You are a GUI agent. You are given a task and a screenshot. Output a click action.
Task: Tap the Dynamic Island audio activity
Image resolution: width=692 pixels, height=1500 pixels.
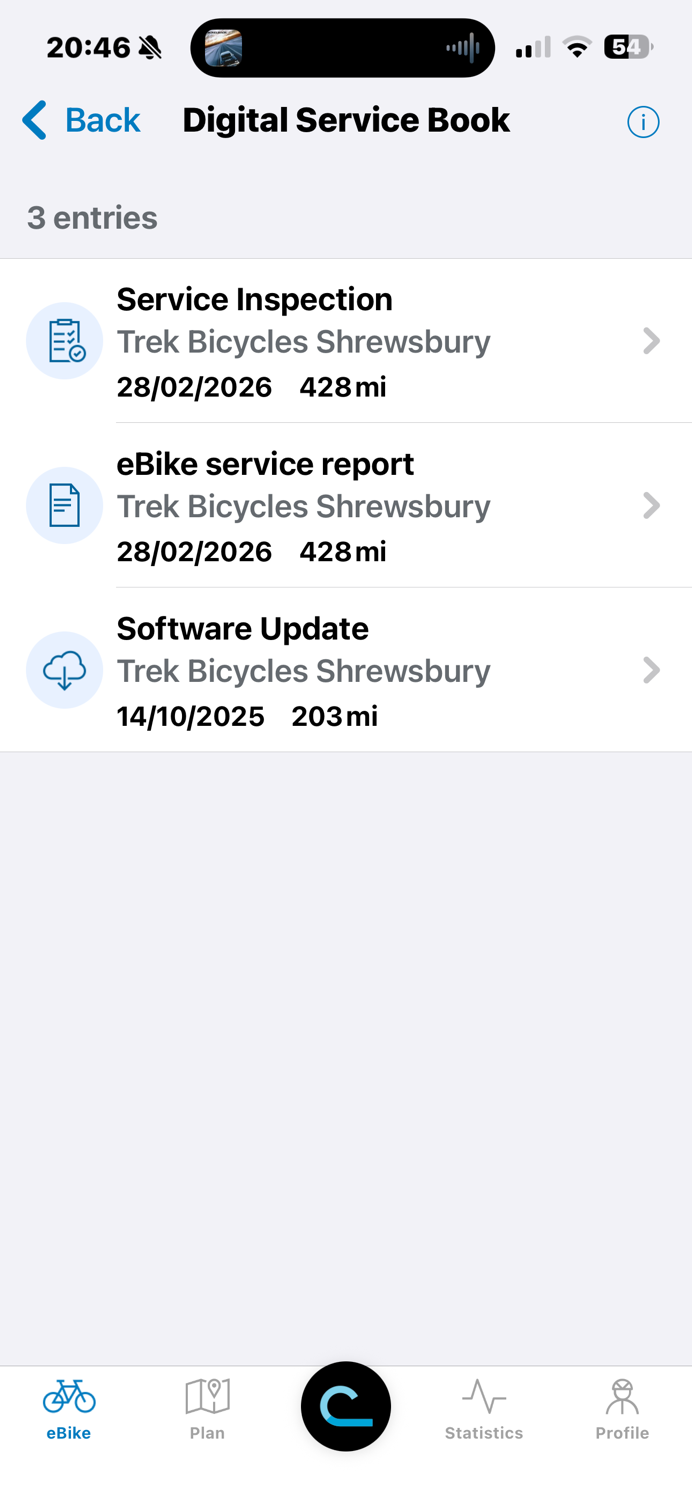[343, 47]
